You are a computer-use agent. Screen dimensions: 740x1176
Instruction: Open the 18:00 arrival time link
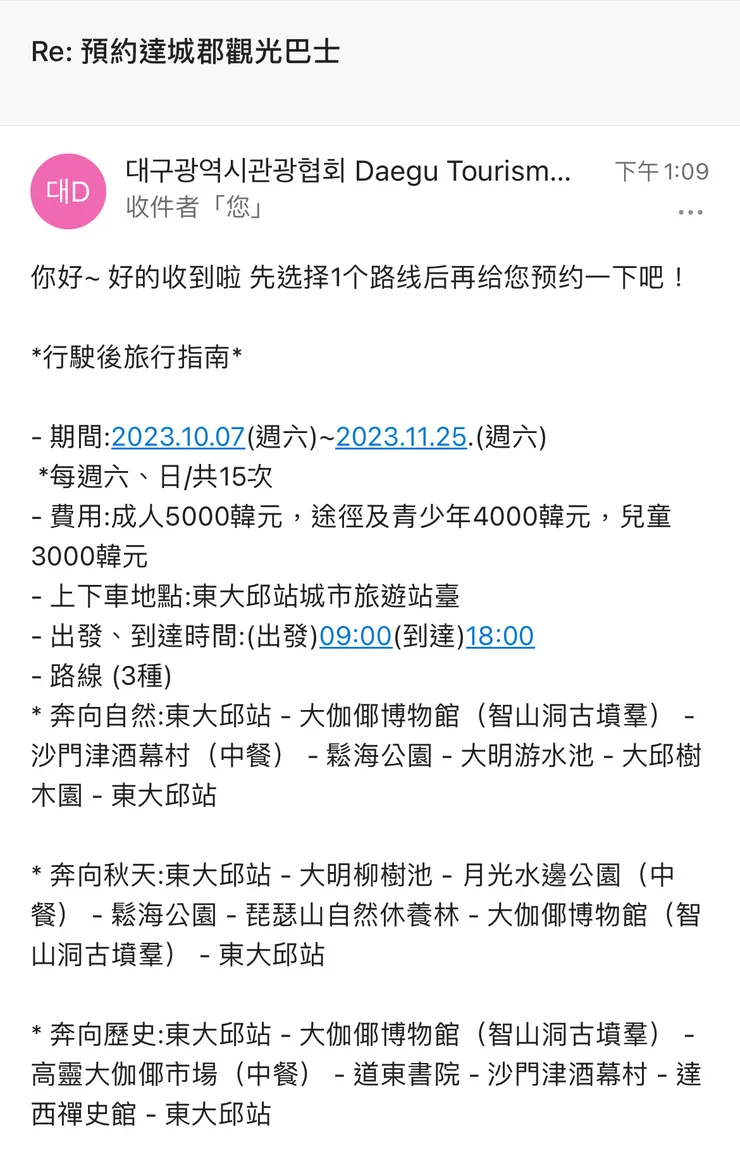[500, 637]
